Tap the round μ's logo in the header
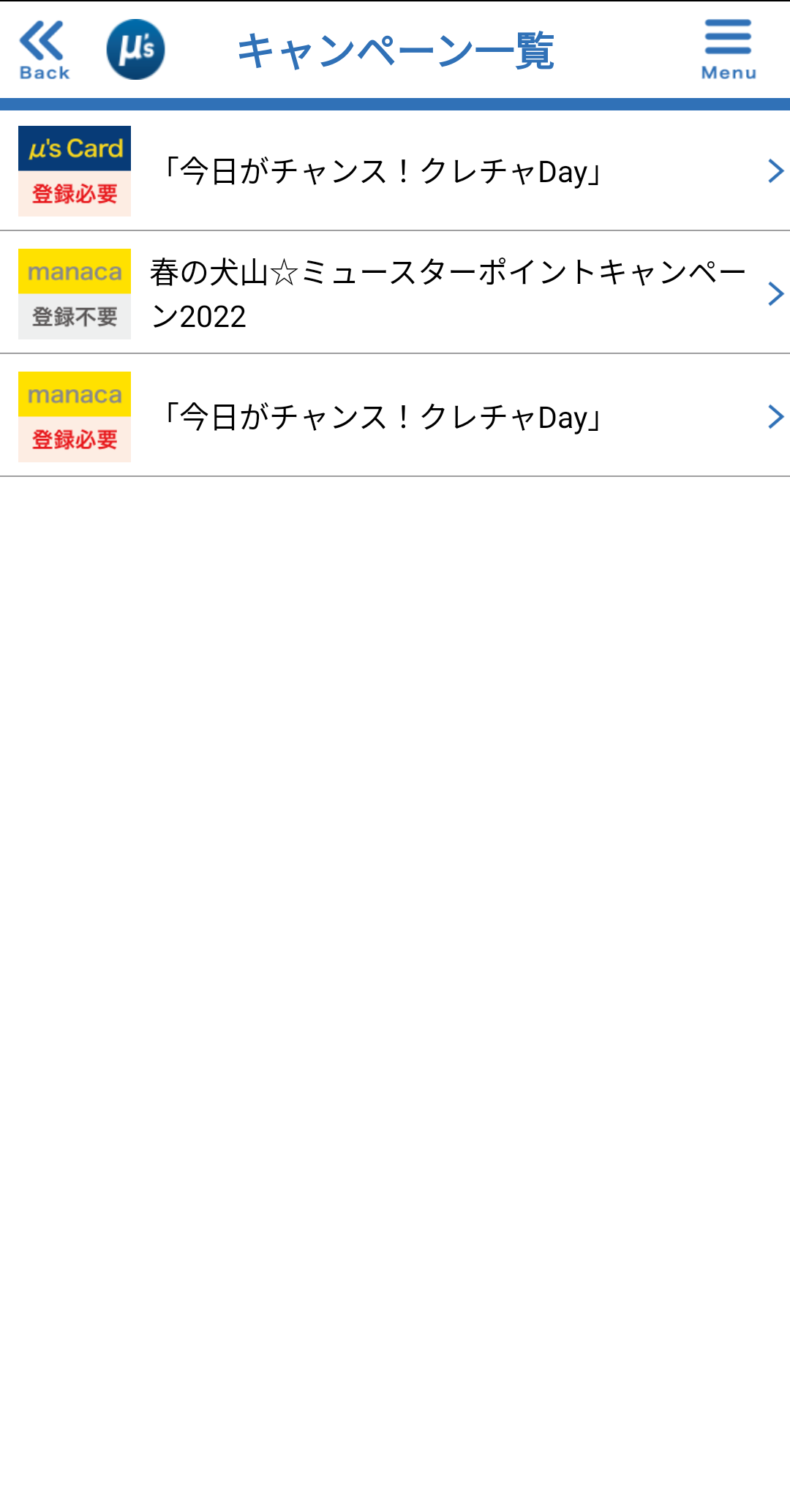The height and width of the screenshot is (1512, 790). tap(135, 50)
